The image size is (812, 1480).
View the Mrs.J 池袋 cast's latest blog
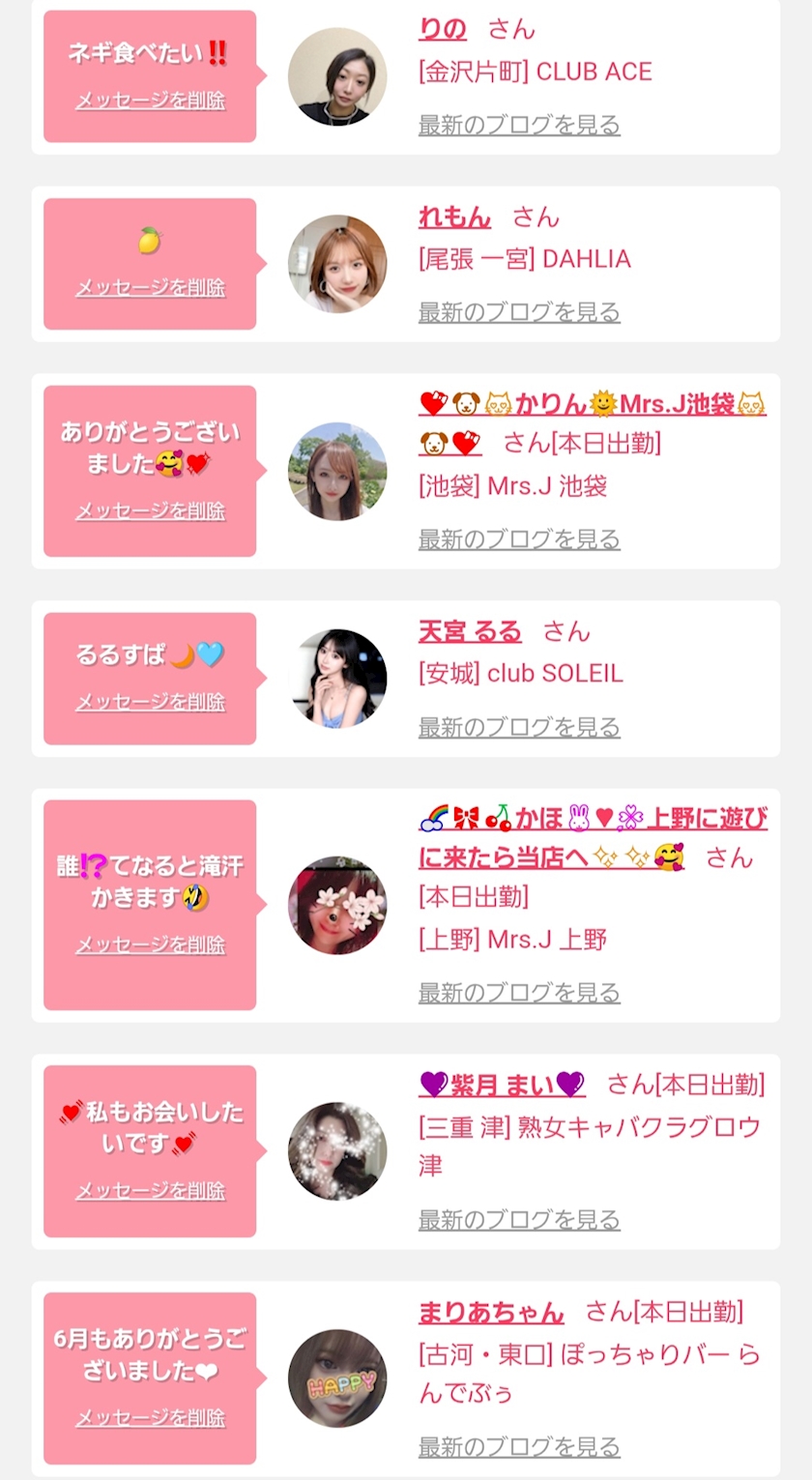click(519, 539)
